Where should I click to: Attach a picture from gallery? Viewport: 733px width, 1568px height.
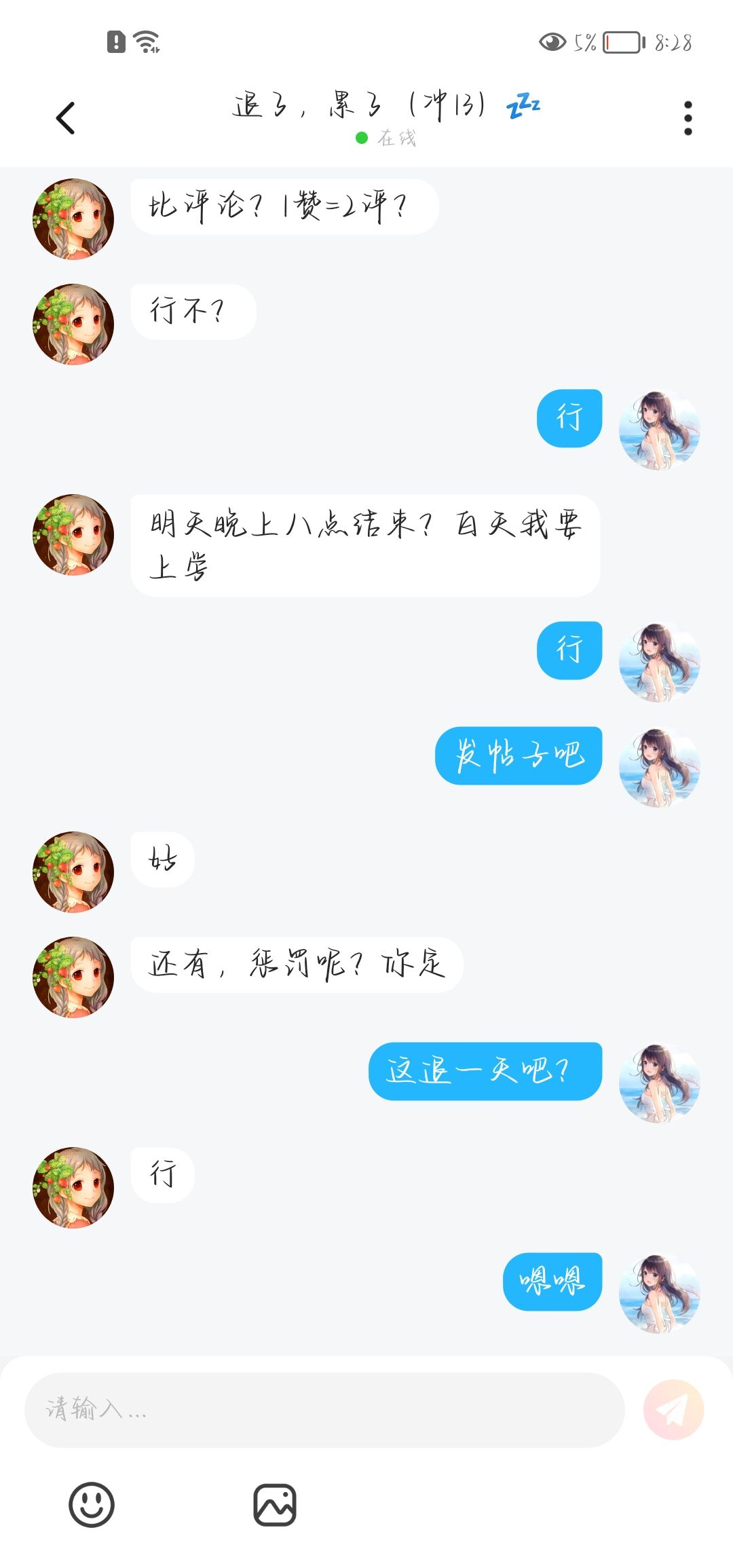(275, 1505)
